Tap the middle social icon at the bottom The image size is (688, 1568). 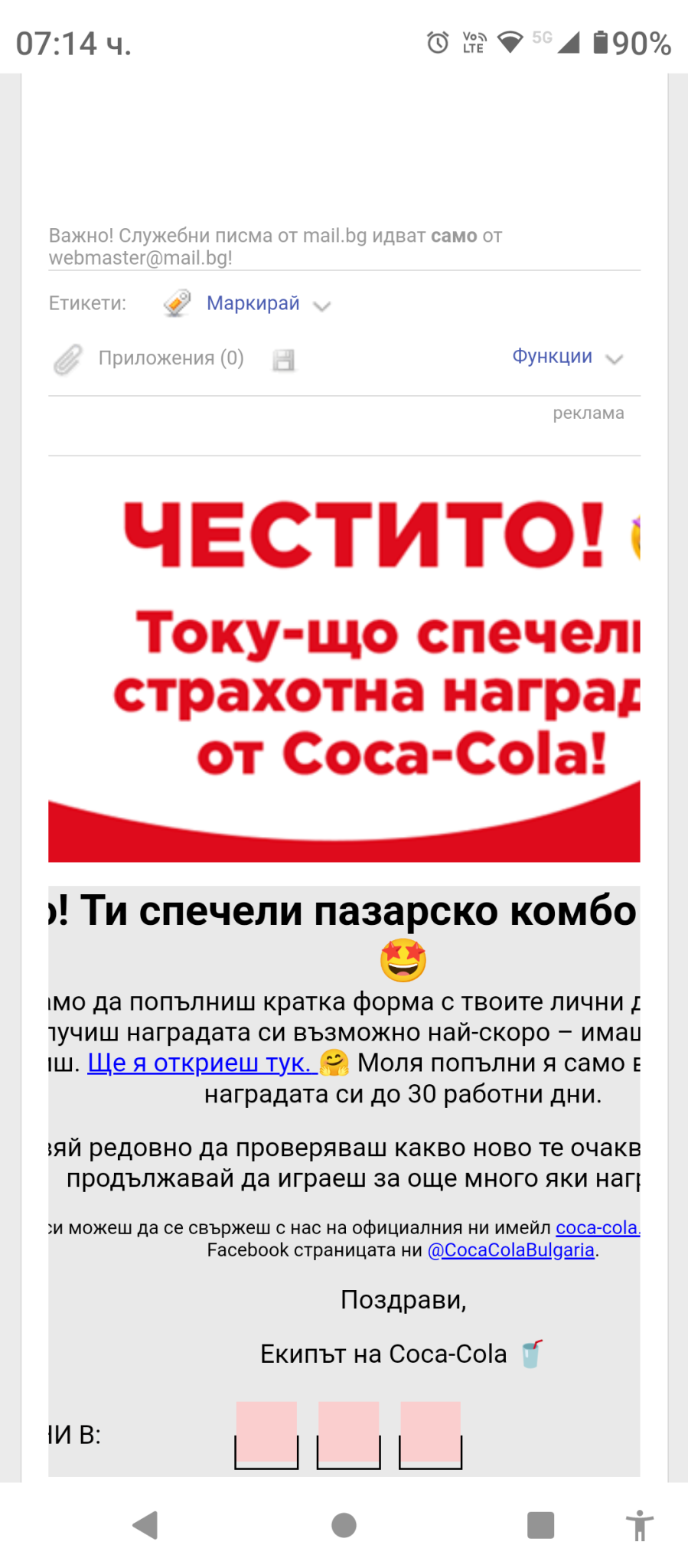click(x=349, y=1435)
